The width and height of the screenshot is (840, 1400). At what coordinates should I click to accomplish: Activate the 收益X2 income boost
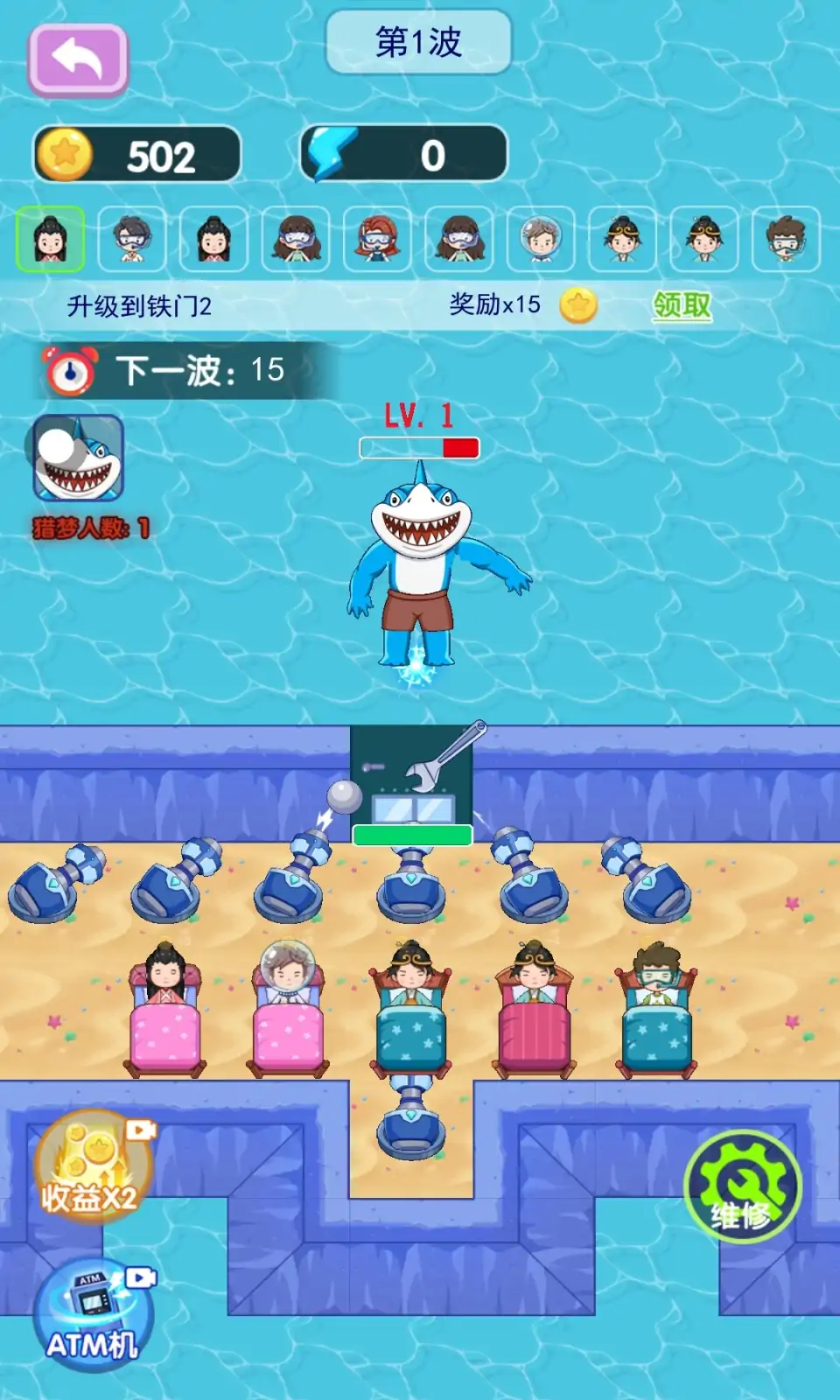[91, 1165]
